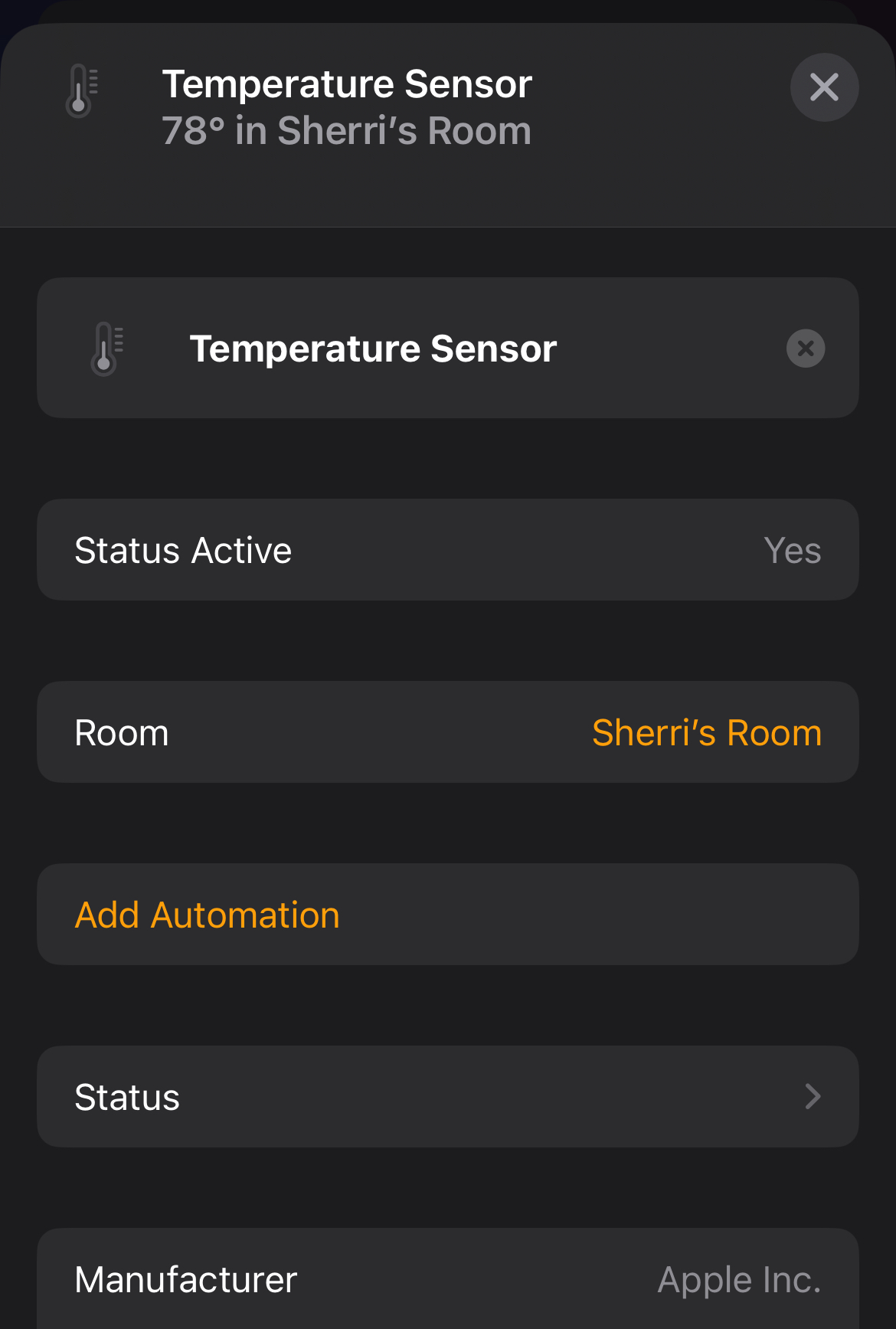Close the Temperature Sensor details sheet
Screen dimensions: 896x1329
click(824, 87)
